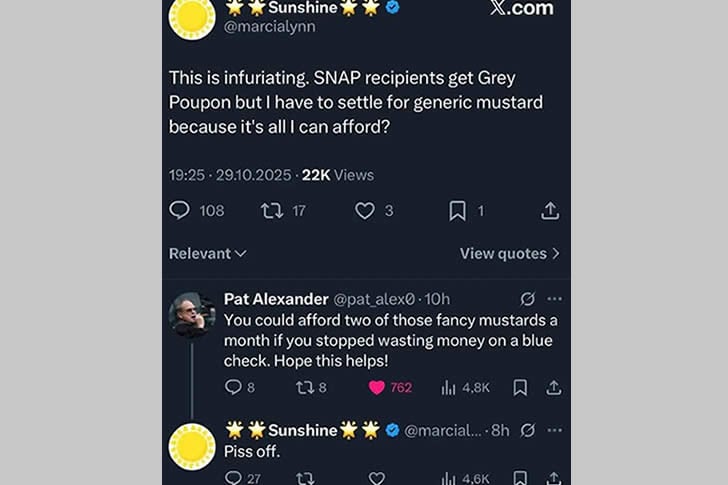Open overflow menu on the "Piss off." reply
Image resolution: width=728 pixels, height=485 pixels.
pos(554,430)
